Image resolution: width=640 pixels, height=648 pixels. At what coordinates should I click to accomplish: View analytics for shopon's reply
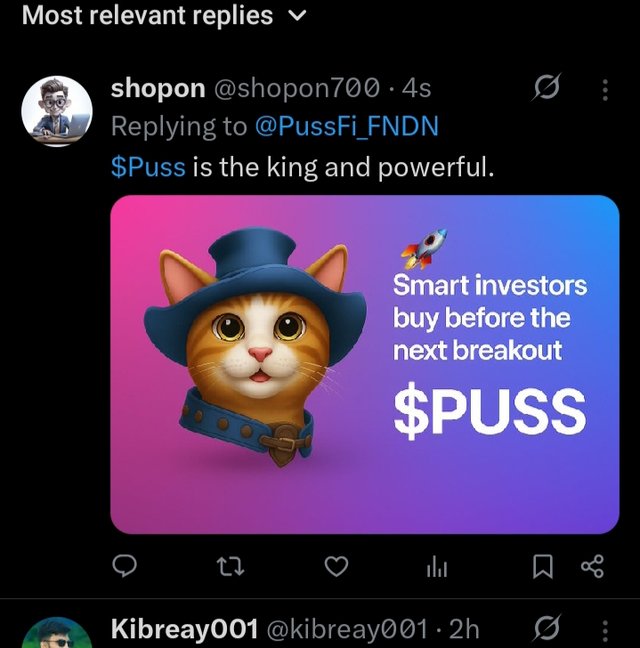437,568
